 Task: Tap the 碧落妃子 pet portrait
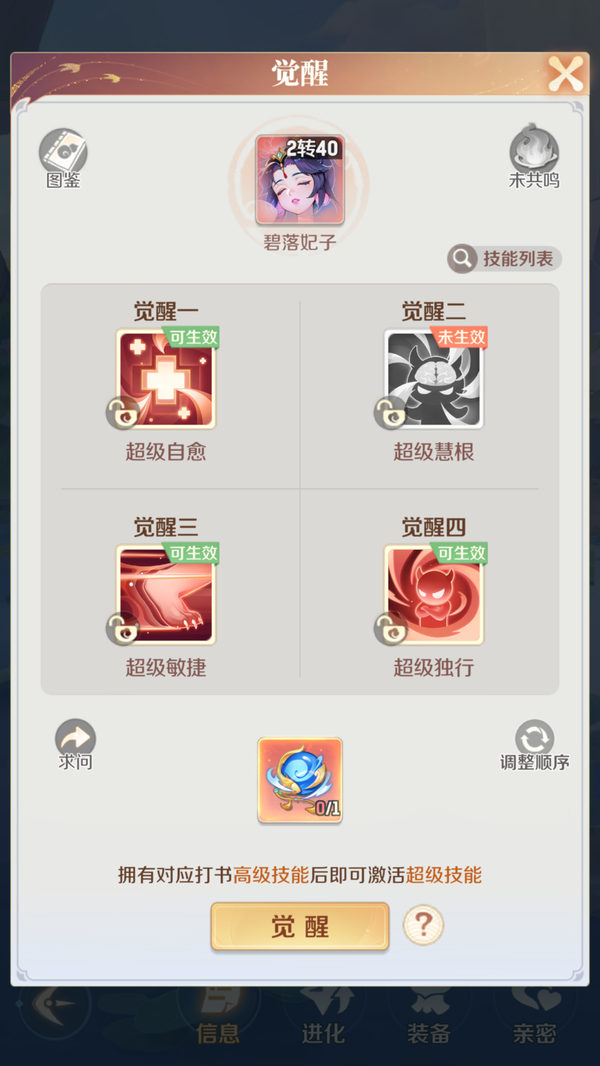tap(300, 180)
